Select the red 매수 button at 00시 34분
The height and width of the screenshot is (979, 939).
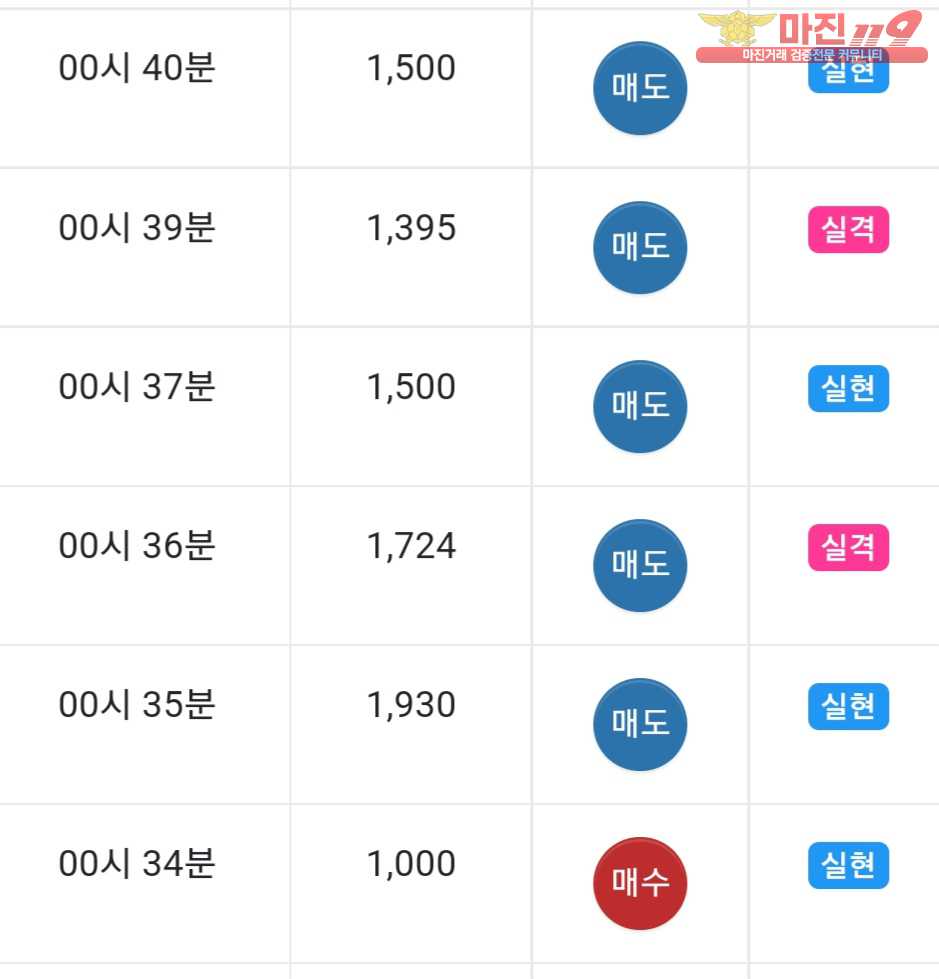pos(640,884)
